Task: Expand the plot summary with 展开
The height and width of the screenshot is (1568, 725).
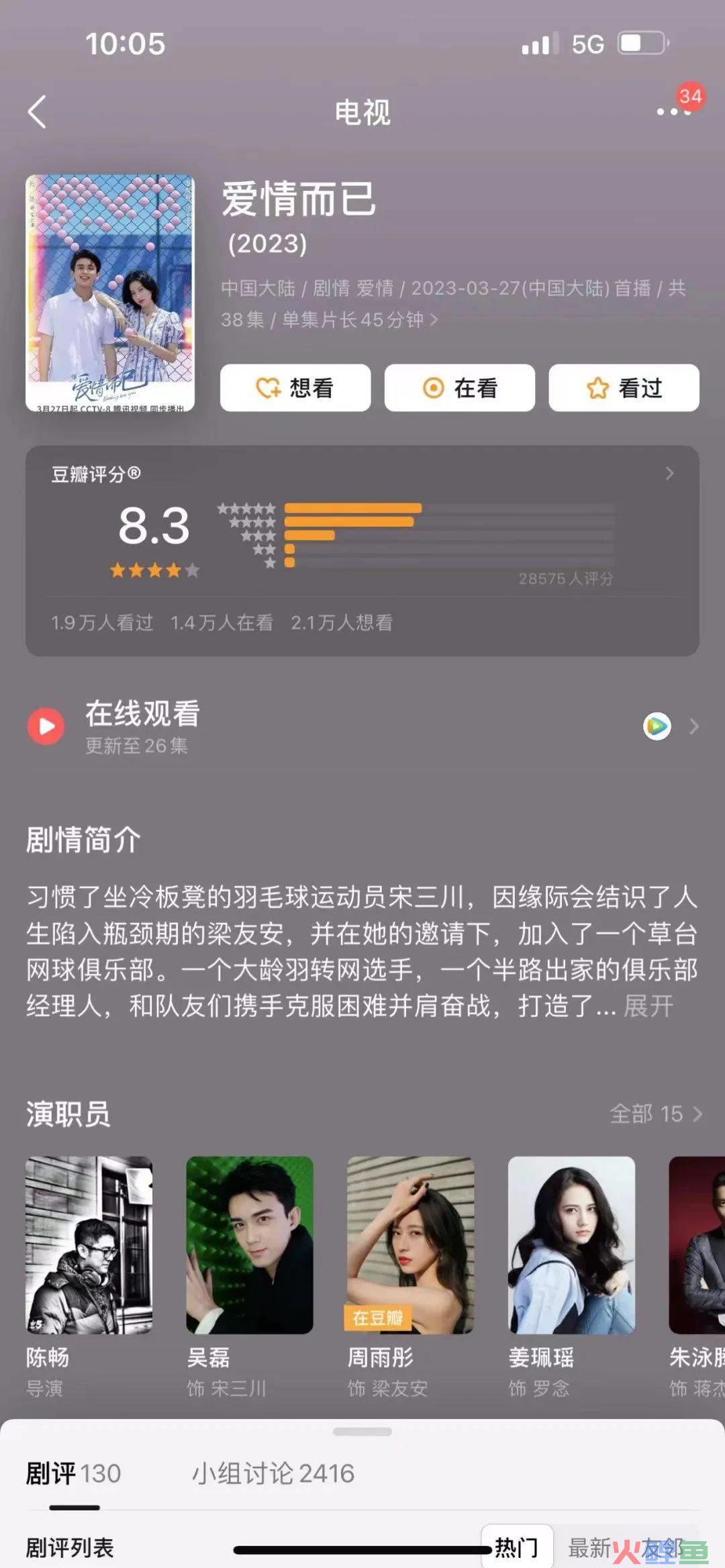Action: [x=648, y=1006]
